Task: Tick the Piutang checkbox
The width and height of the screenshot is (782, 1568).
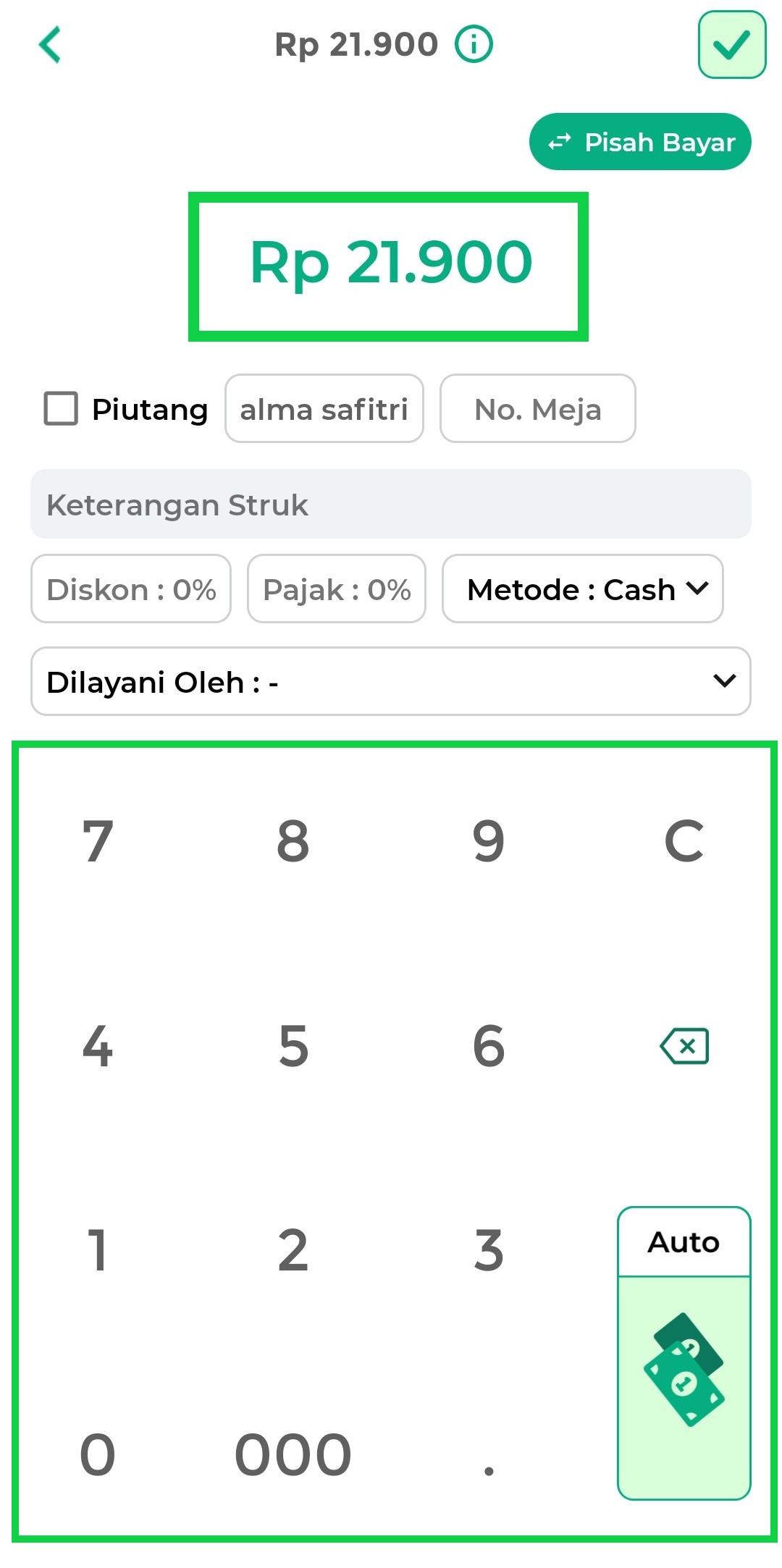Action: tap(61, 408)
